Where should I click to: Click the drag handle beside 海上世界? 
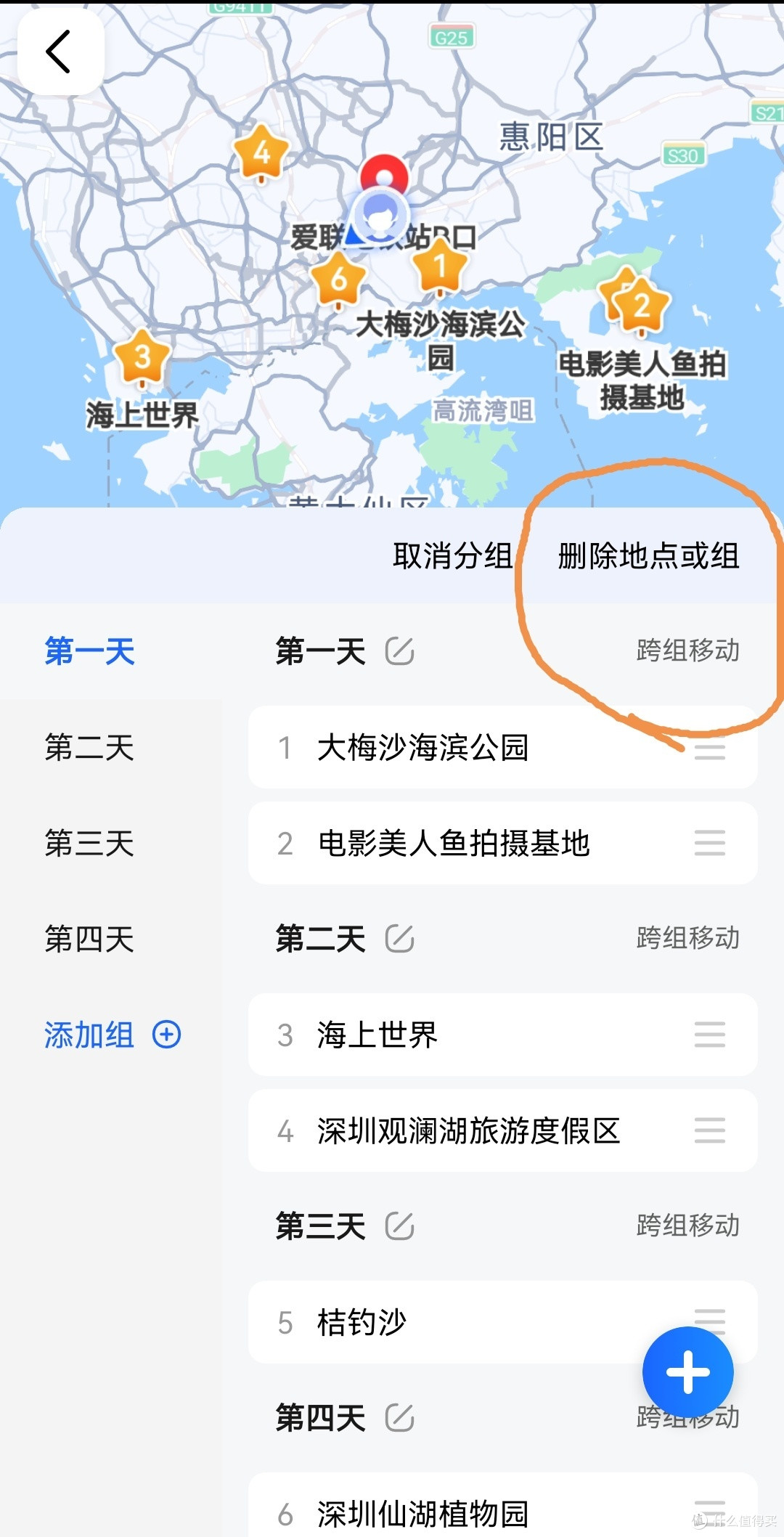pyautogui.click(x=710, y=1035)
